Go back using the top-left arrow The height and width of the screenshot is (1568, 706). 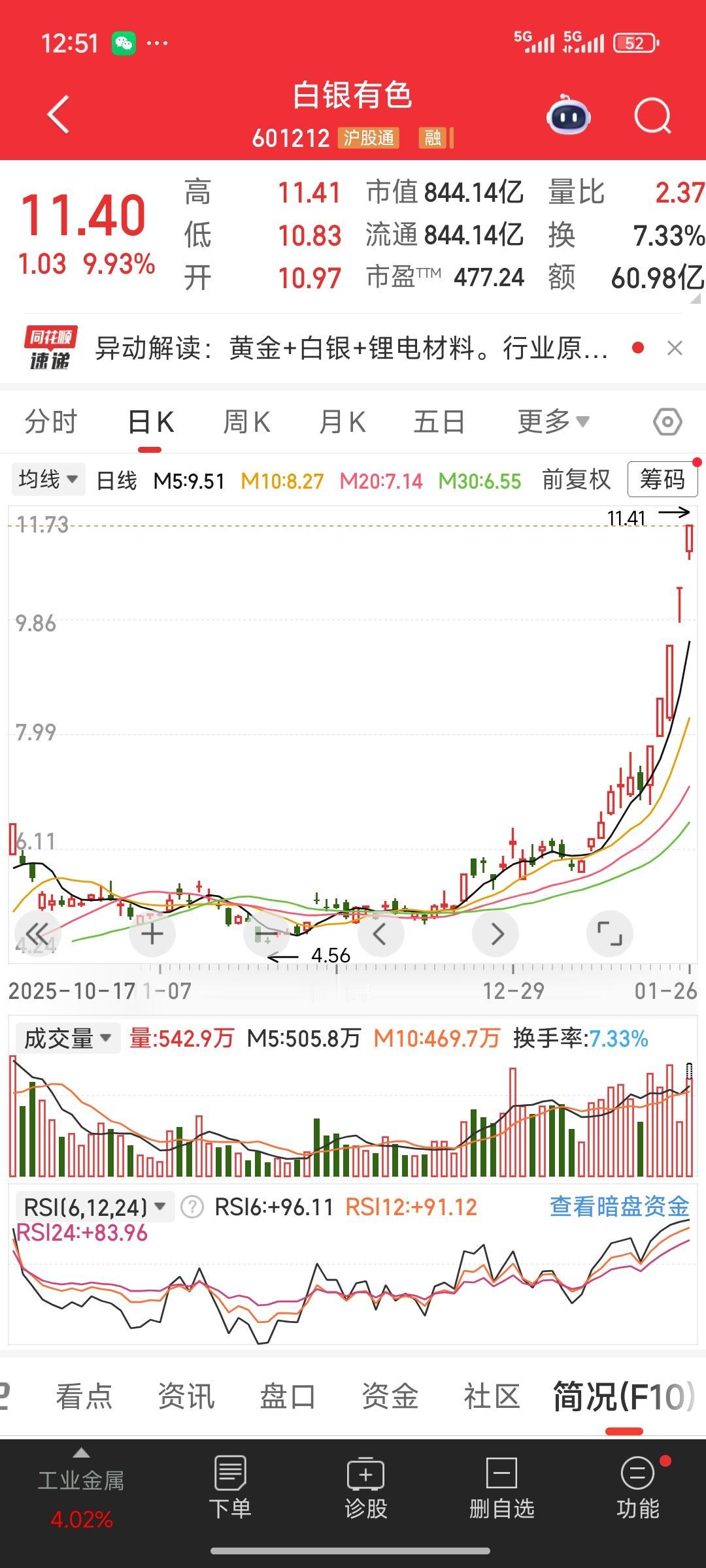pos(58,115)
